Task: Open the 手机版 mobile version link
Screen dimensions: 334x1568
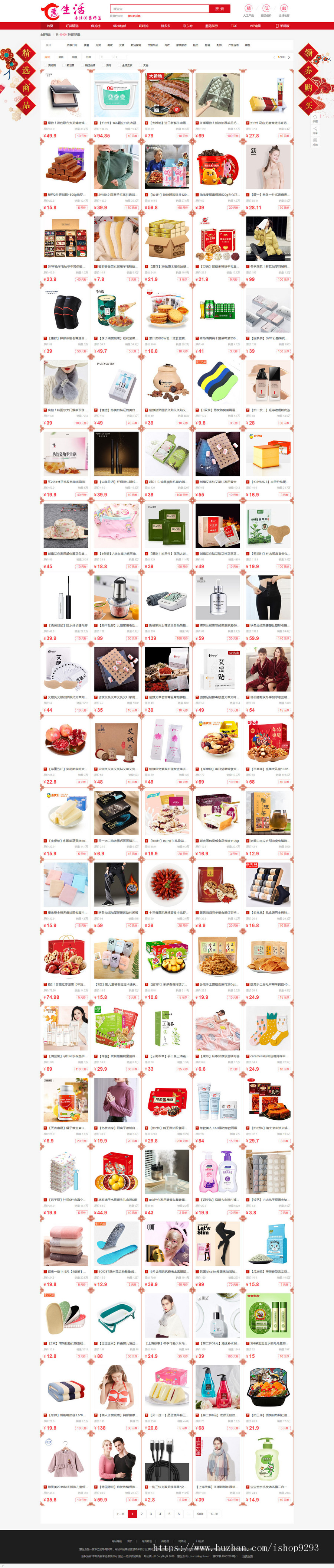Action: click(x=284, y=26)
